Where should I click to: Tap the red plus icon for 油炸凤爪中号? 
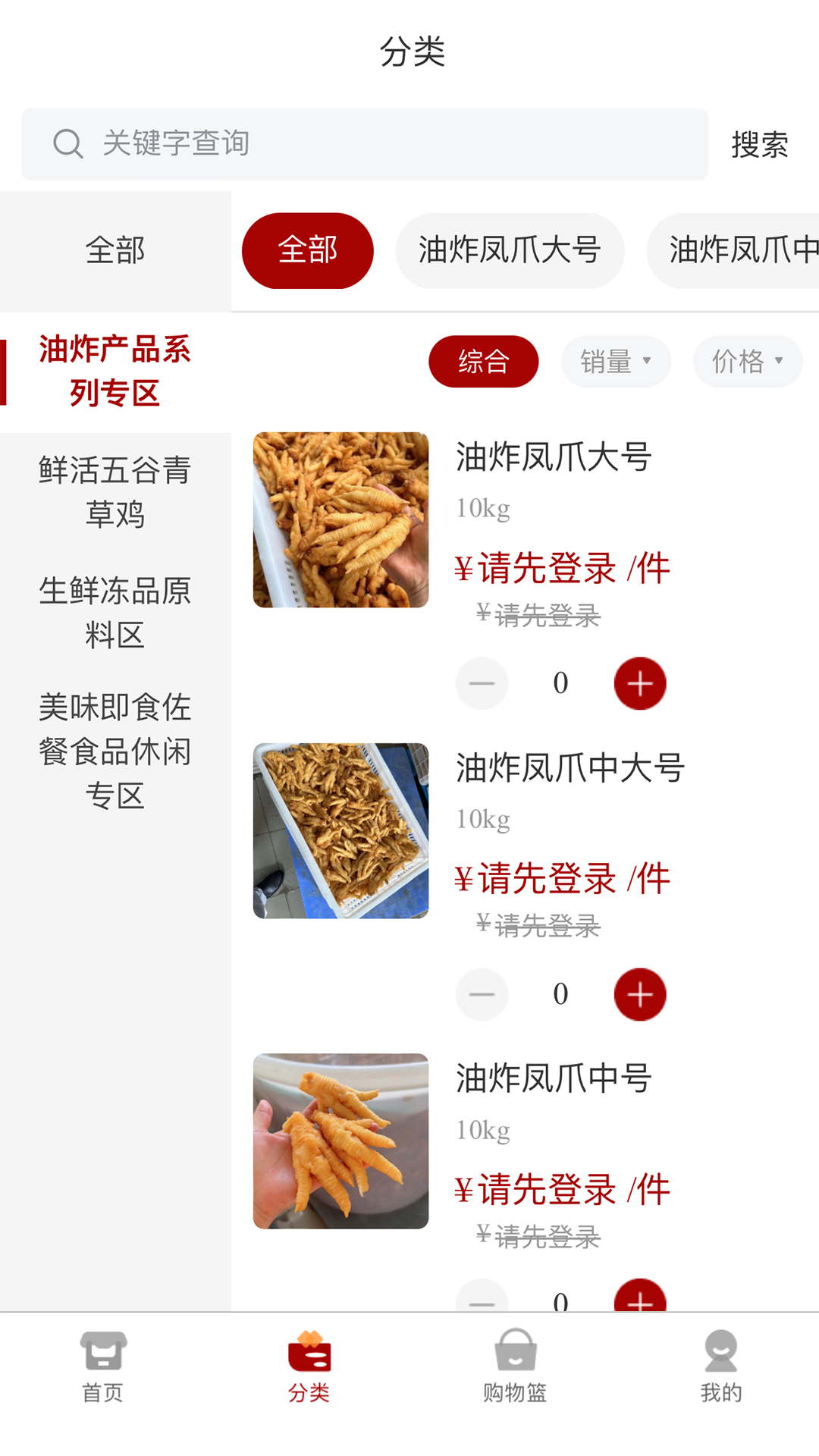(x=639, y=1299)
